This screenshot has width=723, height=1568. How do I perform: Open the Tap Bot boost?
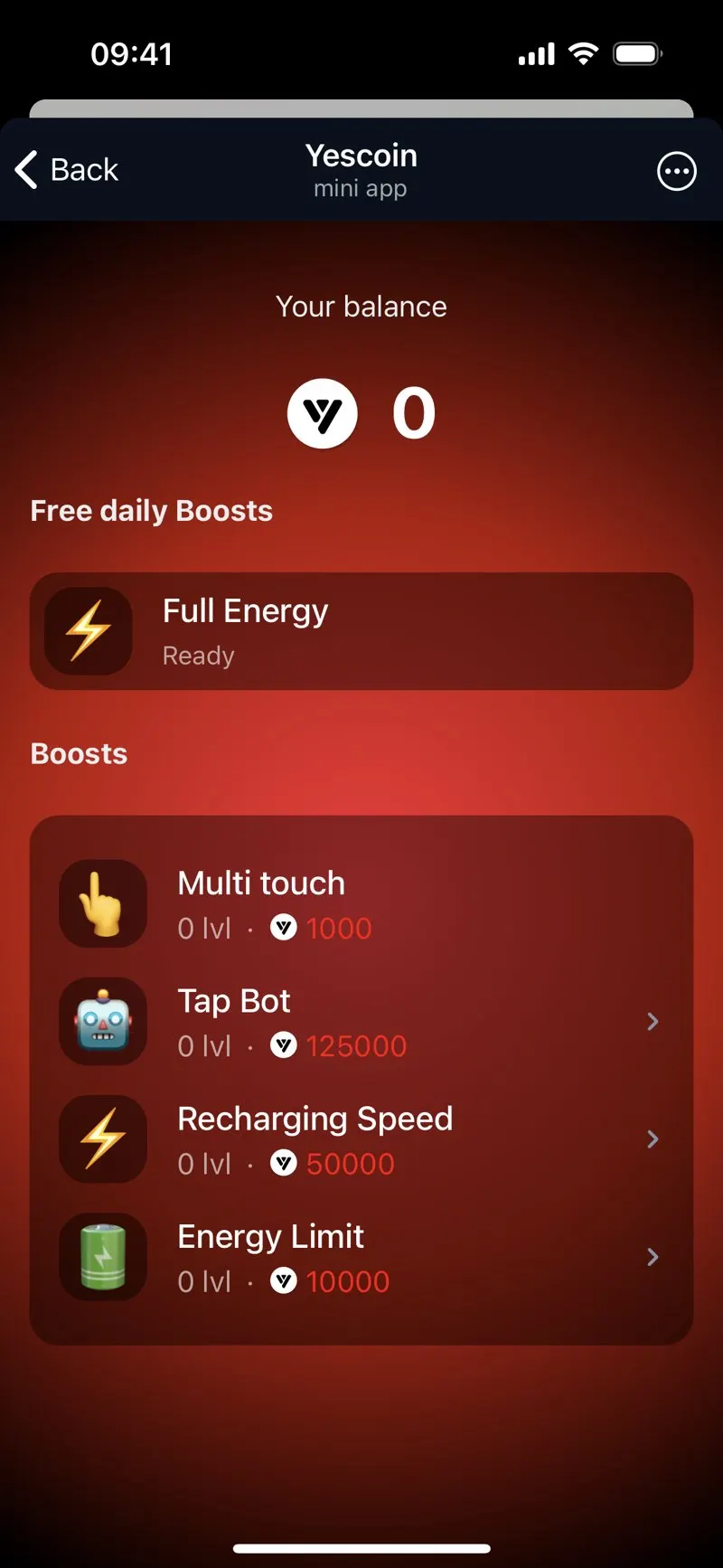361,1022
